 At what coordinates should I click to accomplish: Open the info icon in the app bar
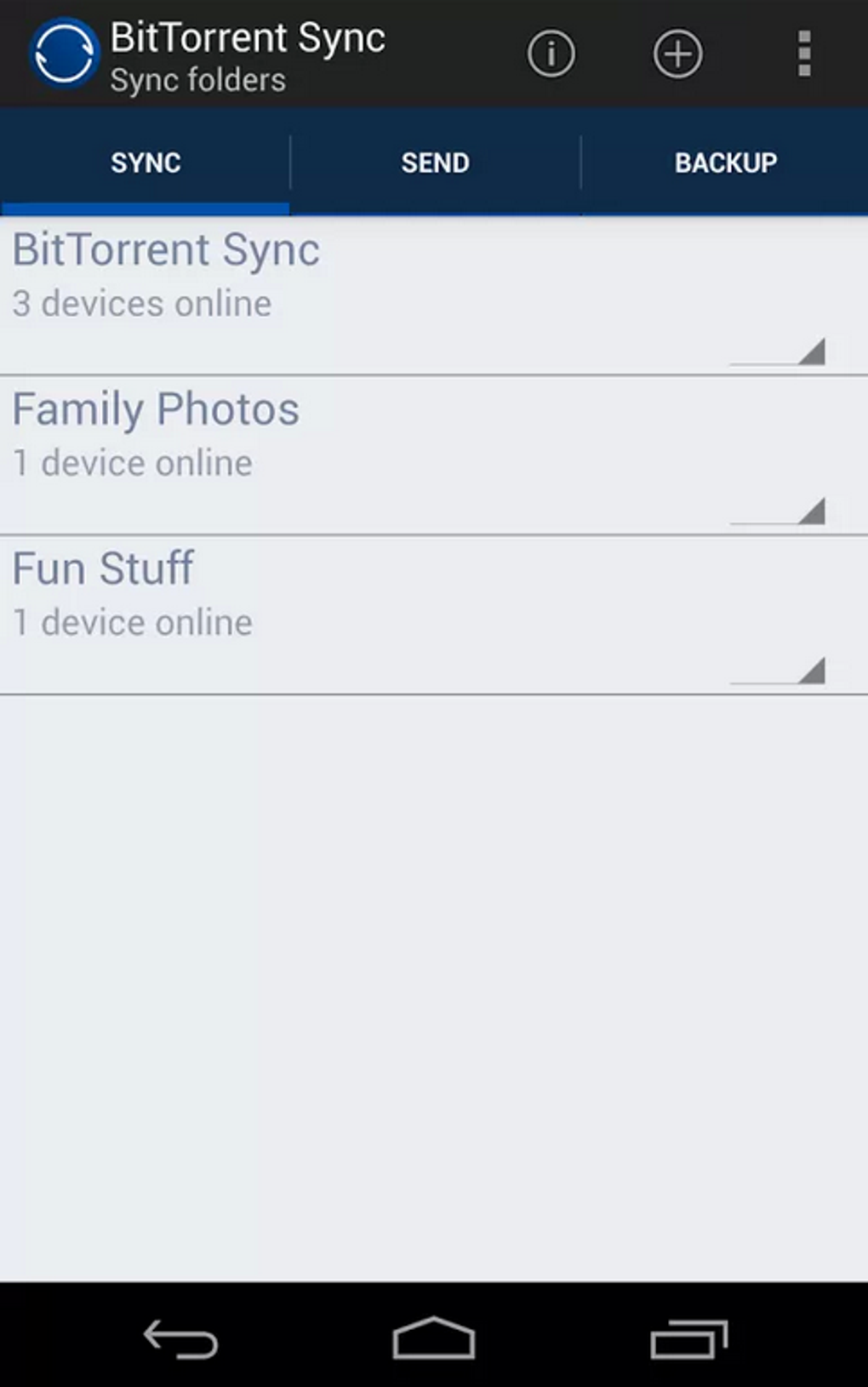pos(551,54)
